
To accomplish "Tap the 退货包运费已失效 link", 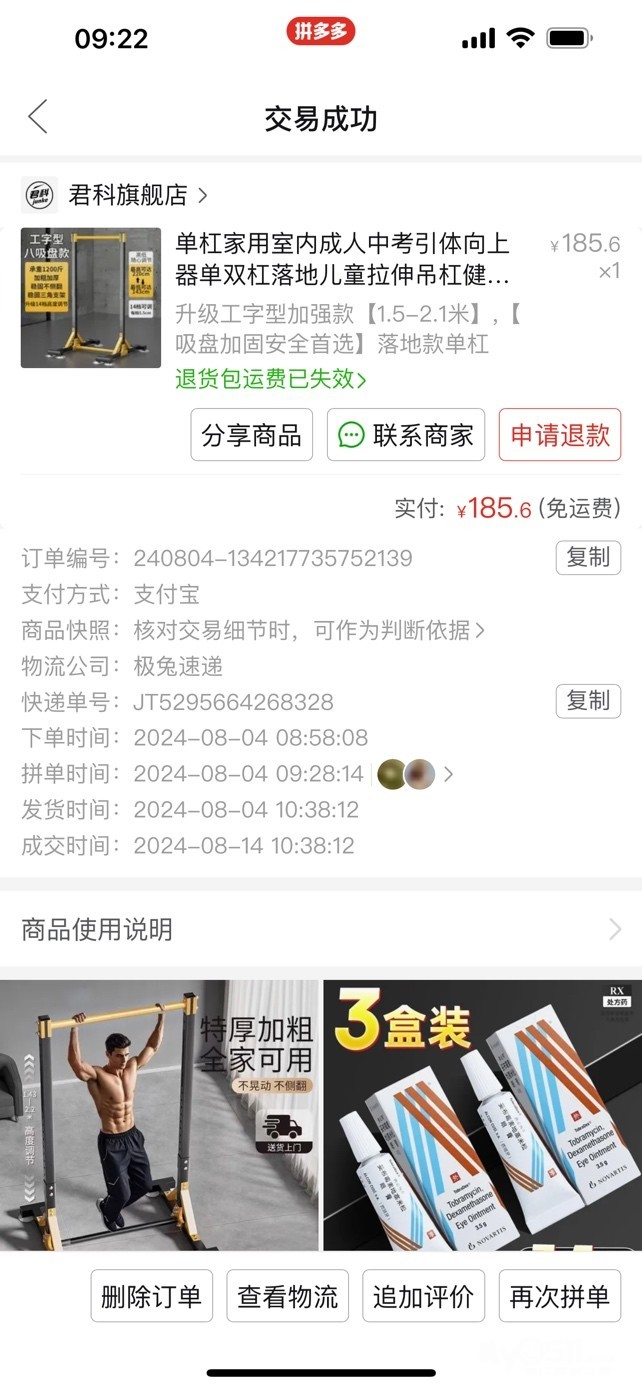I will pos(270,379).
